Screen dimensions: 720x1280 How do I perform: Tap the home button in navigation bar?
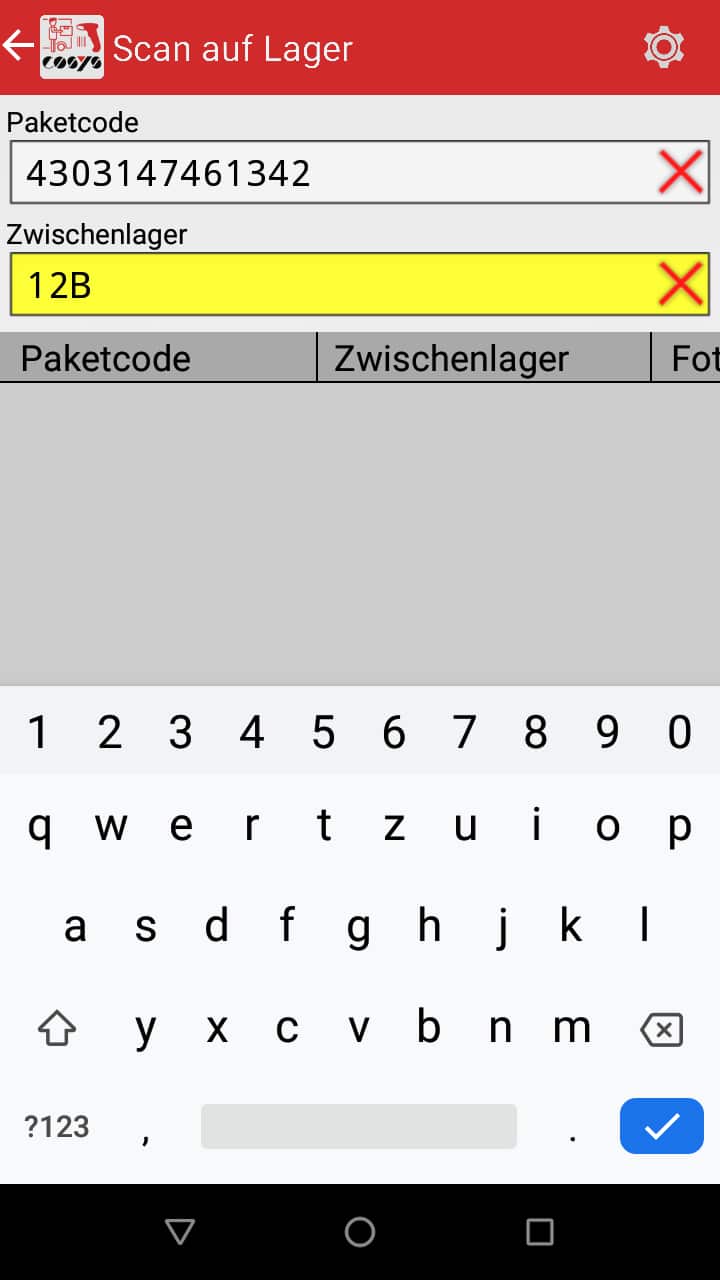click(x=359, y=1232)
